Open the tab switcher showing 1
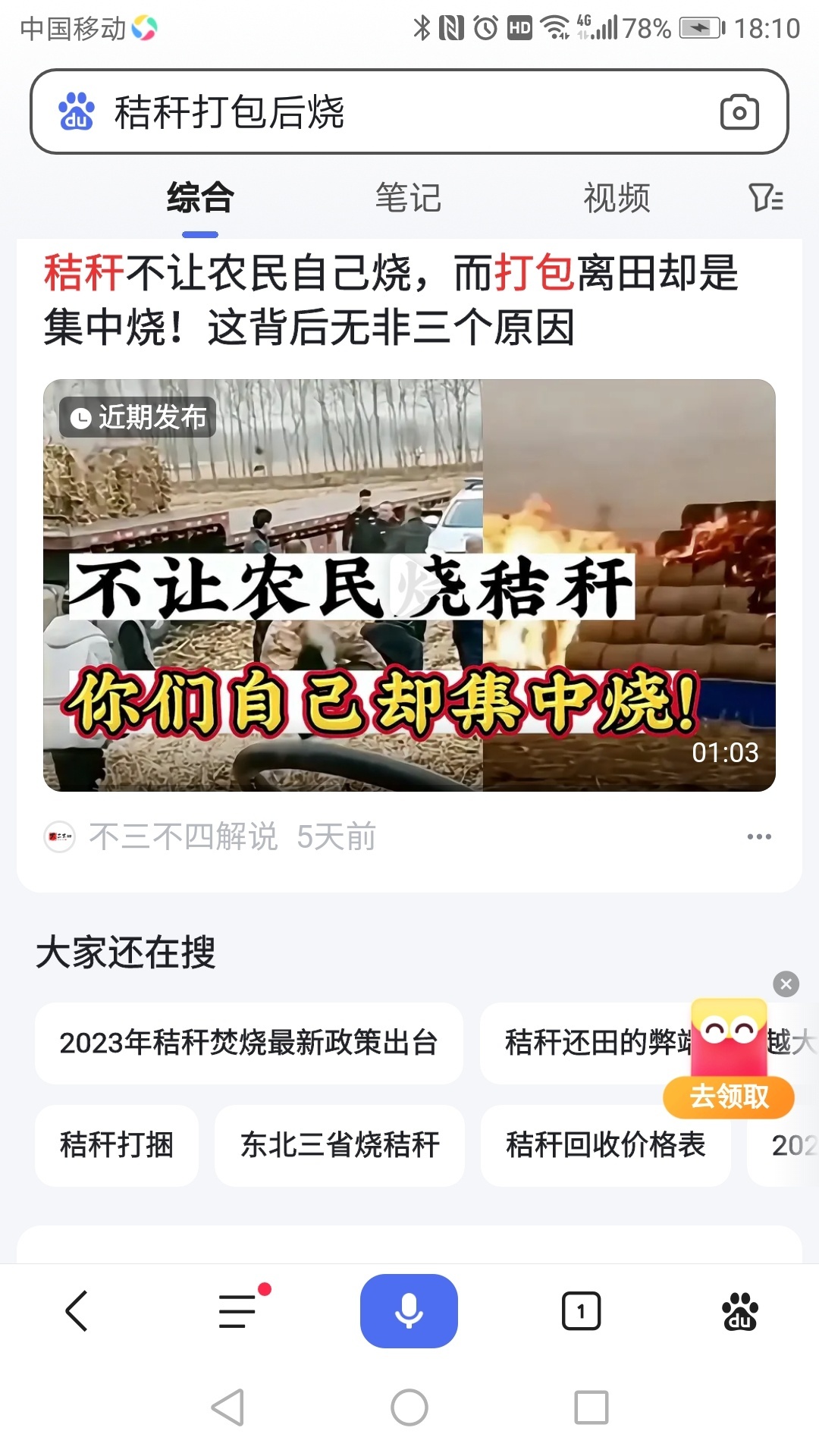This screenshot has width=819, height=1456. pos(581,1311)
